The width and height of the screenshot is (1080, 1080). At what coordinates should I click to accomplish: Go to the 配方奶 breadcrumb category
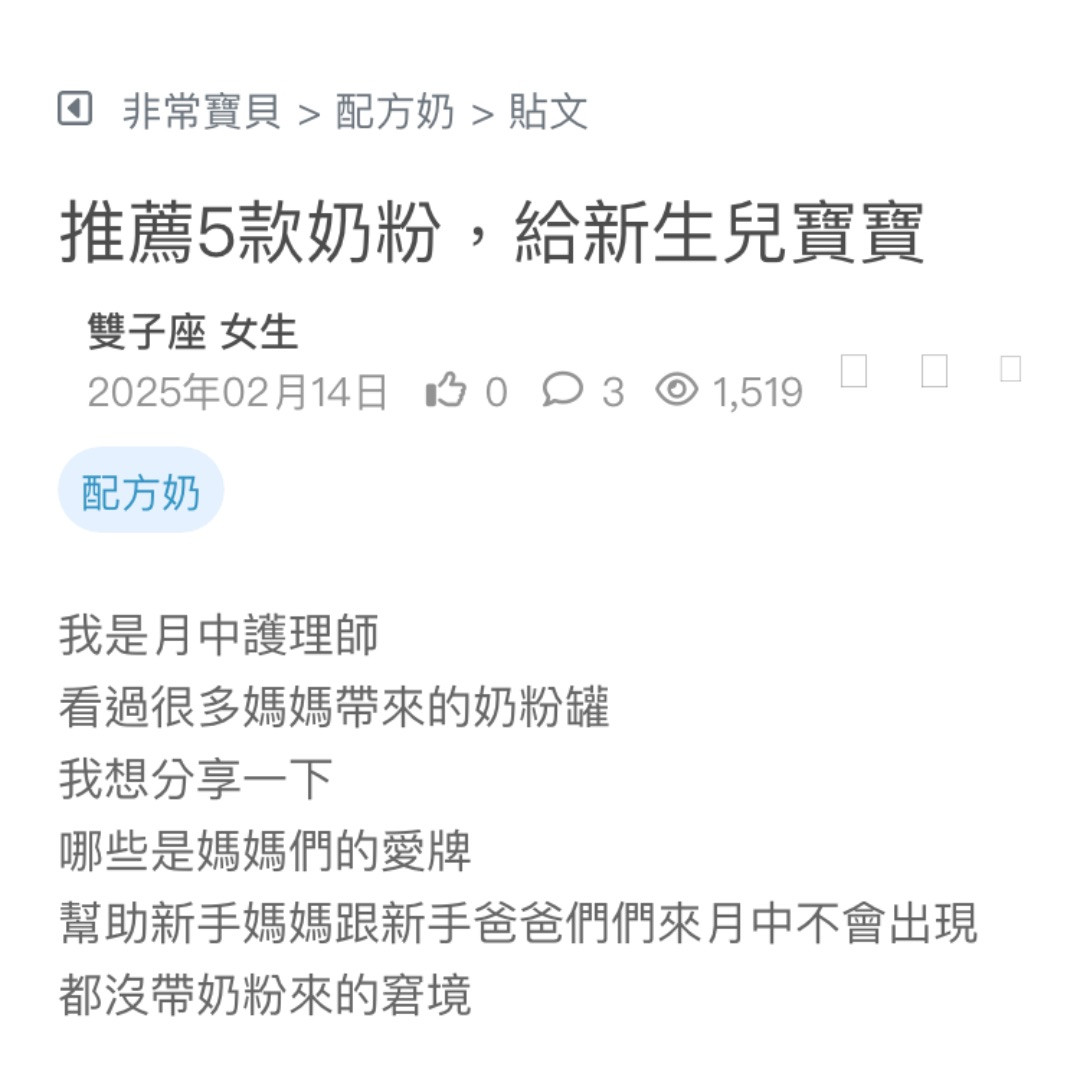394,112
